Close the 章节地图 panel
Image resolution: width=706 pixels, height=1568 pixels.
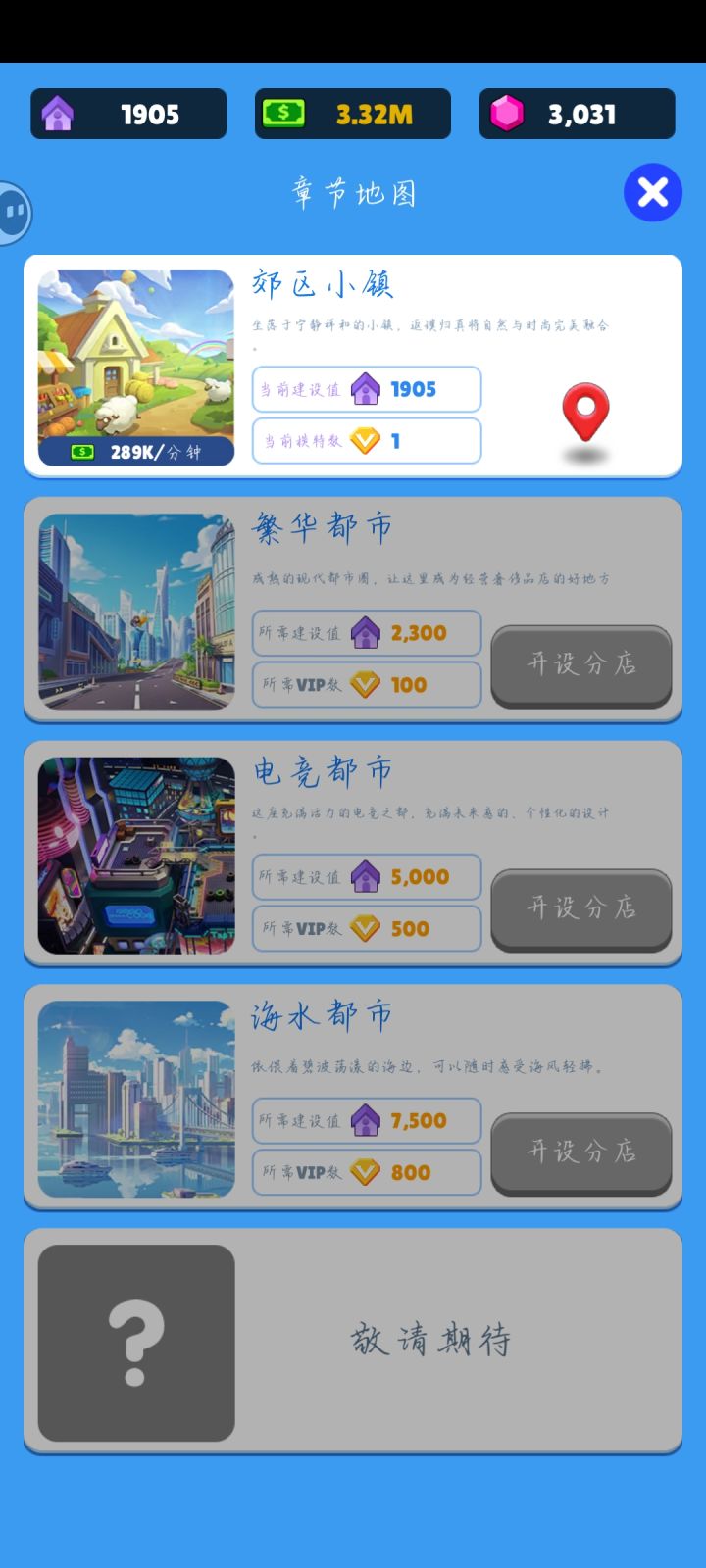pyautogui.click(x=651, y=192)
